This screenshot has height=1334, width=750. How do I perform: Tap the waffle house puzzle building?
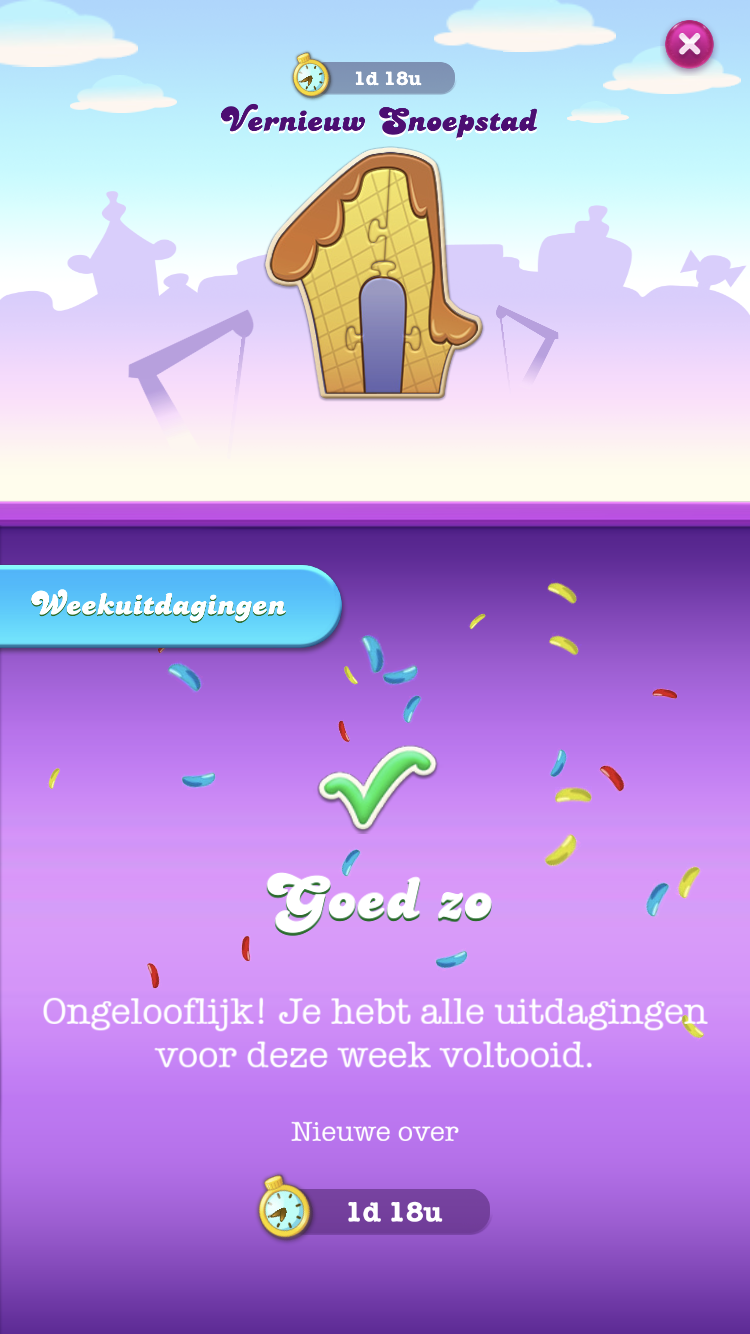[x=372, y=275]
